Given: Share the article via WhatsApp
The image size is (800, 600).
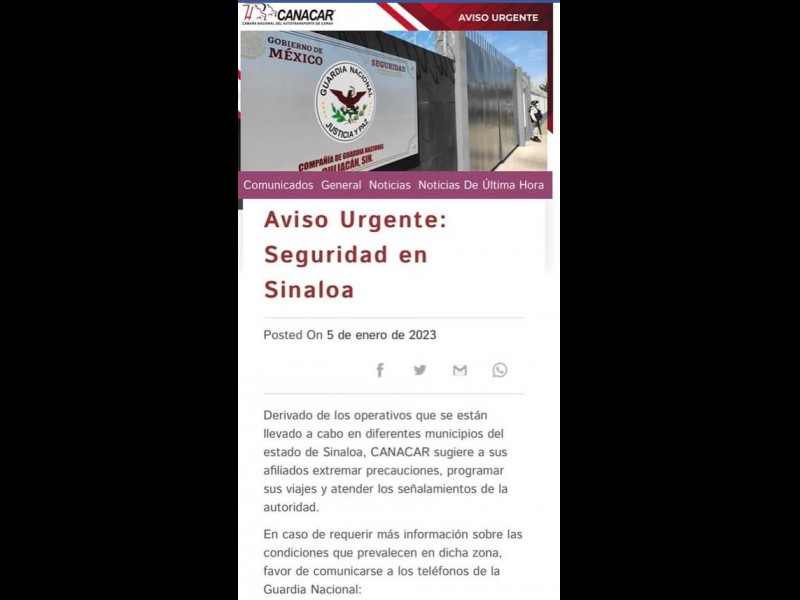Looking at the screenshot, I should point(500,370).
